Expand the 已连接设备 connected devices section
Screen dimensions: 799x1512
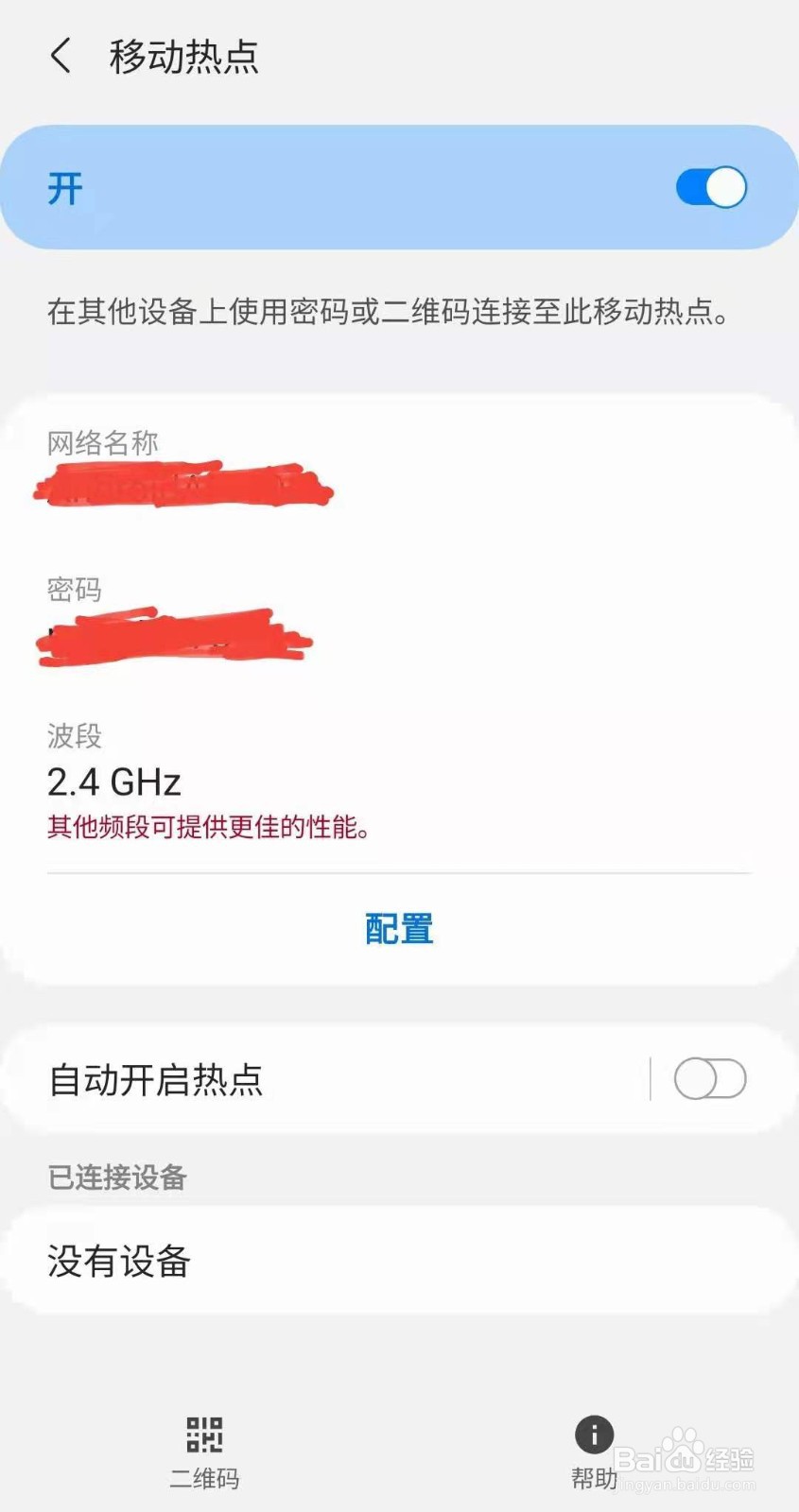[116, 1178]
